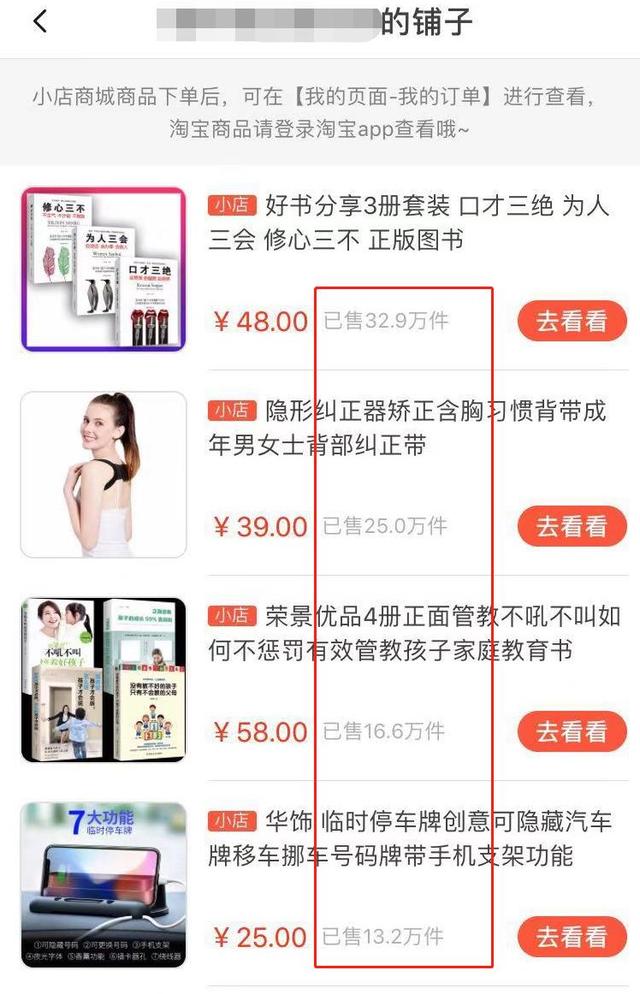
Task: Open the 荣景优品4册 parenting books image
Action: 103,680
